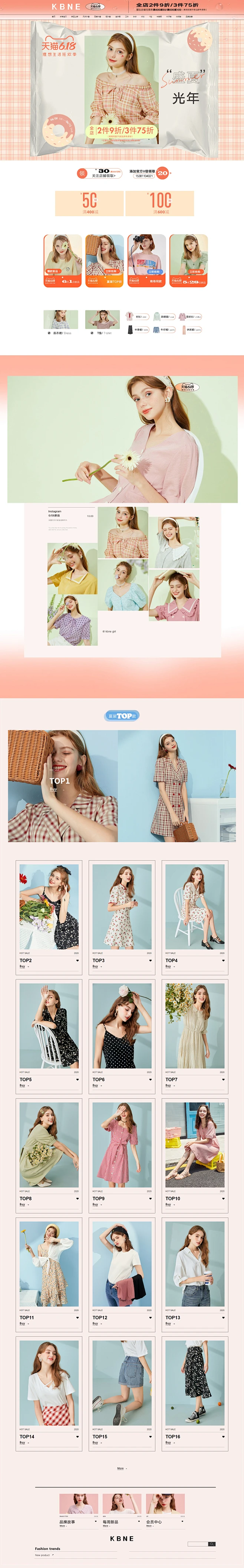The height and width of the screenshot is (1568, 244).
Task: Open the TOP2 product card
Action: (x=49, y=916)
